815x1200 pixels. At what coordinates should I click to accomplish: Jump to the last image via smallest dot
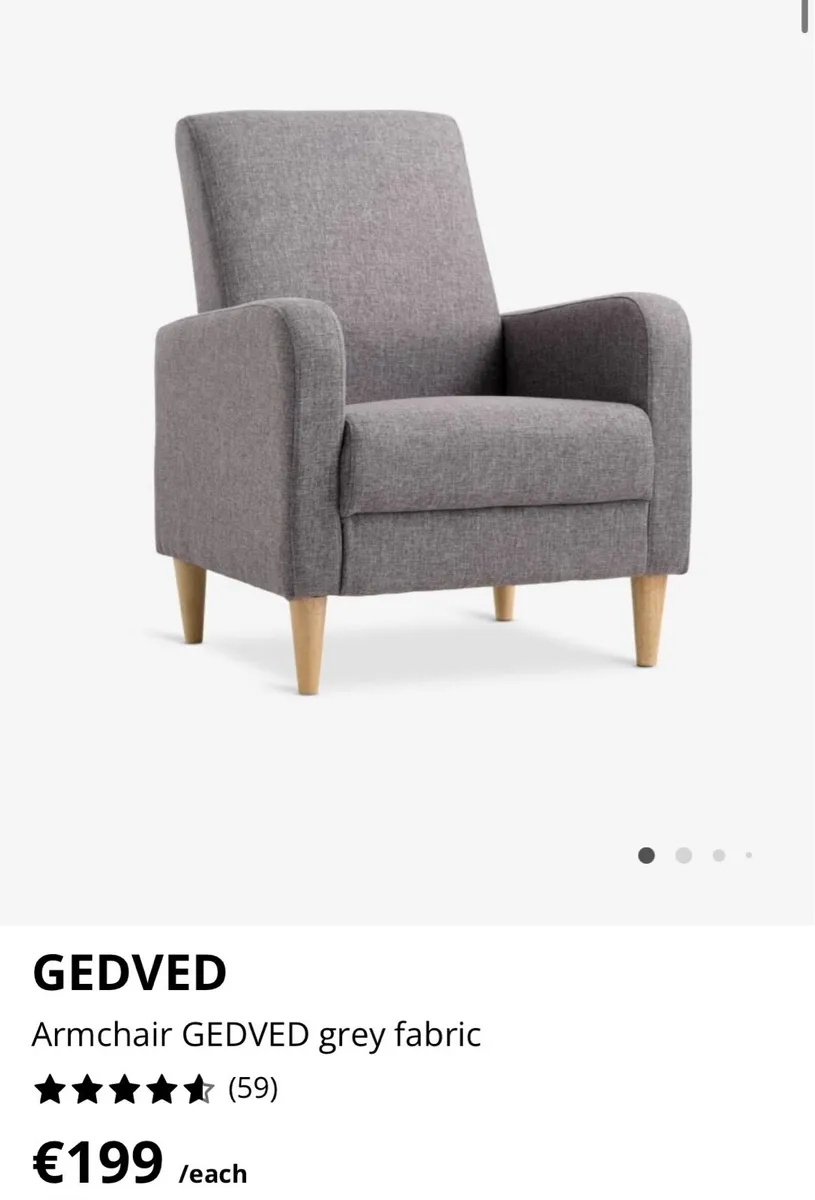[x=747, y=855]
